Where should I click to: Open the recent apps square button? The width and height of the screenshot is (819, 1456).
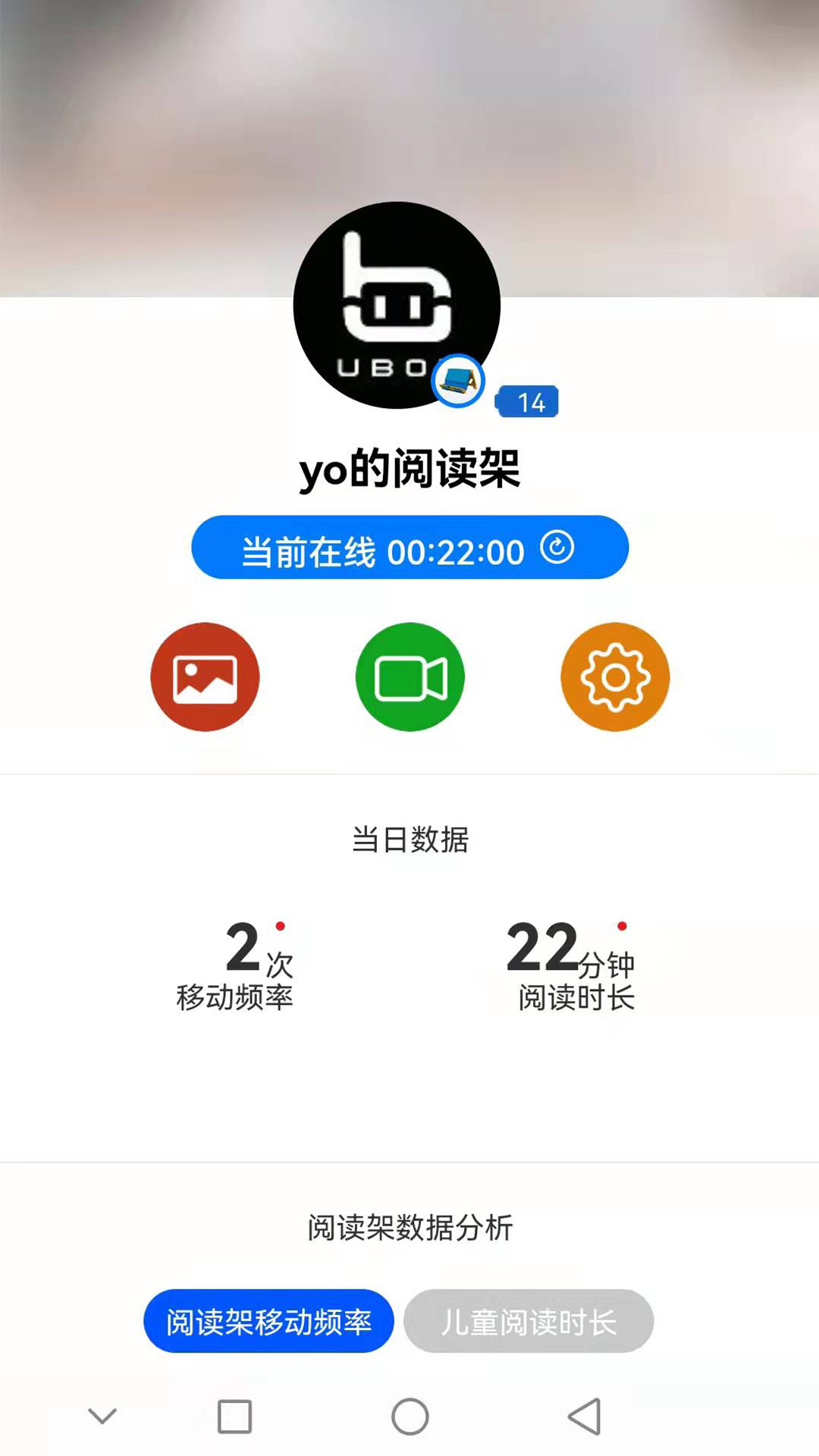pyautogui.click(x=234, y=1417)
